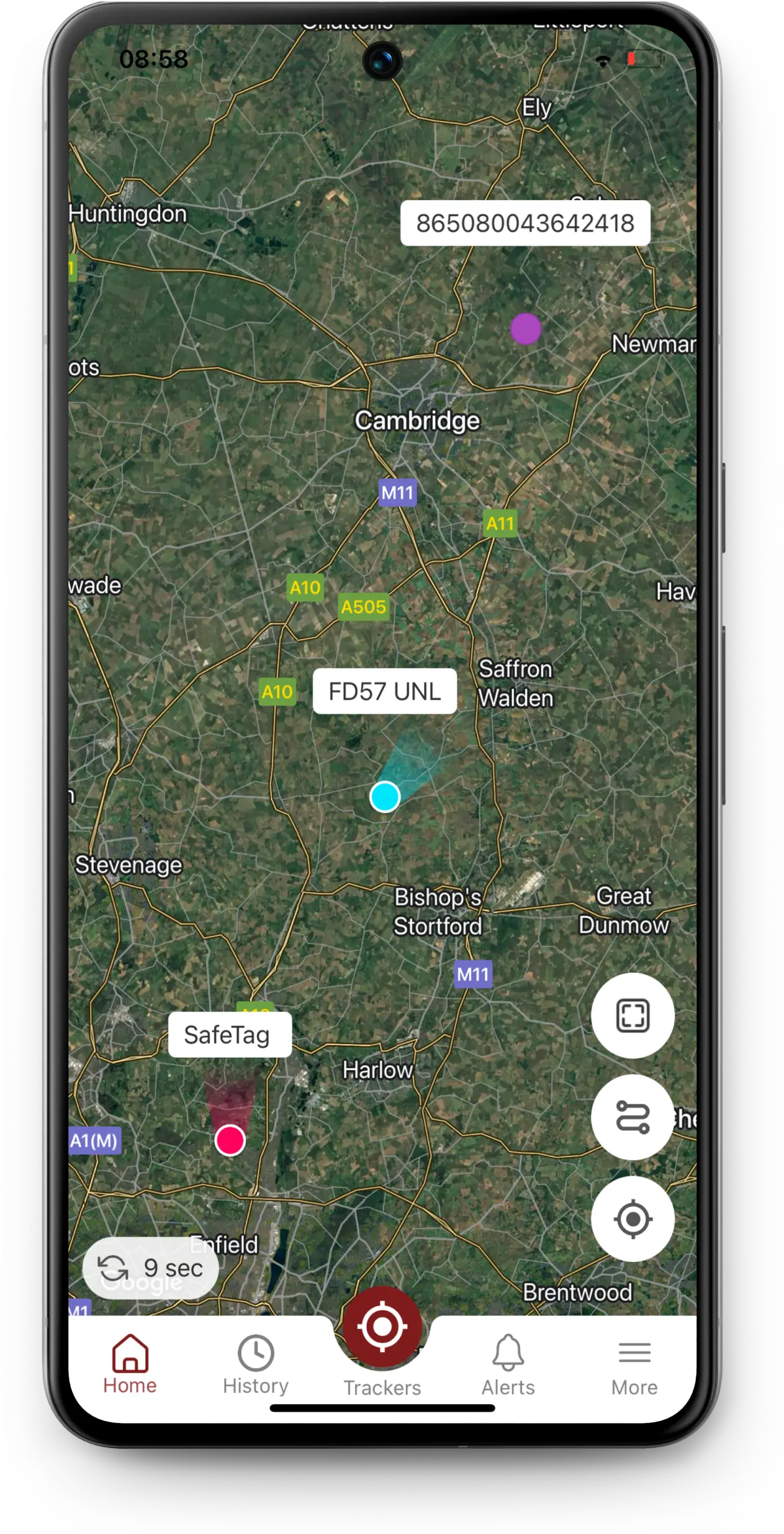Open tracker 865080043642418 label
The height and width of the screenshot is (1534, 784).
click(525, 223)
